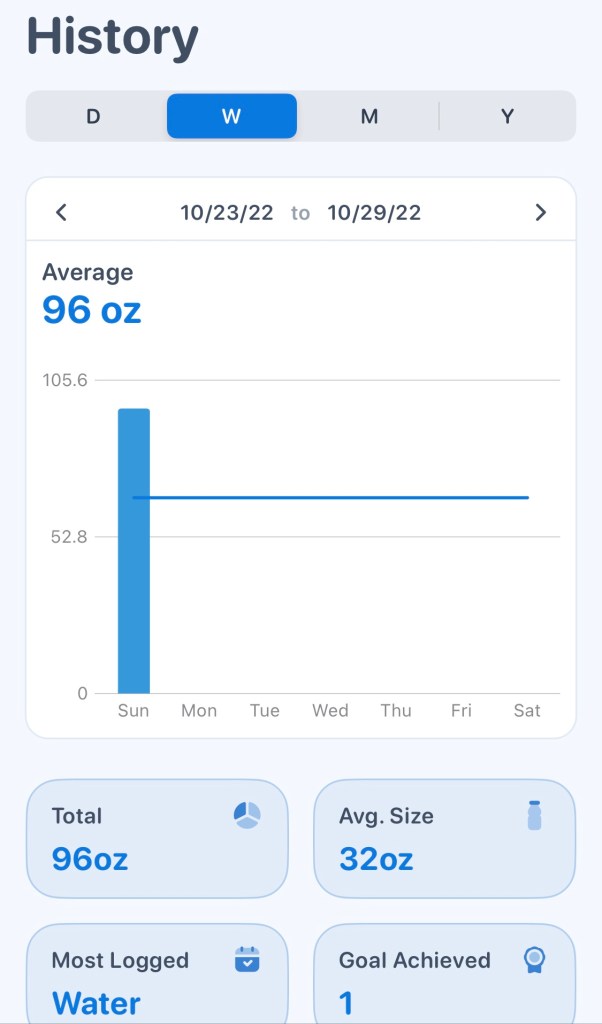This screenshot has width=602, height=1024.
Task: Open the Total 96oz card
Action: [157, 838]
